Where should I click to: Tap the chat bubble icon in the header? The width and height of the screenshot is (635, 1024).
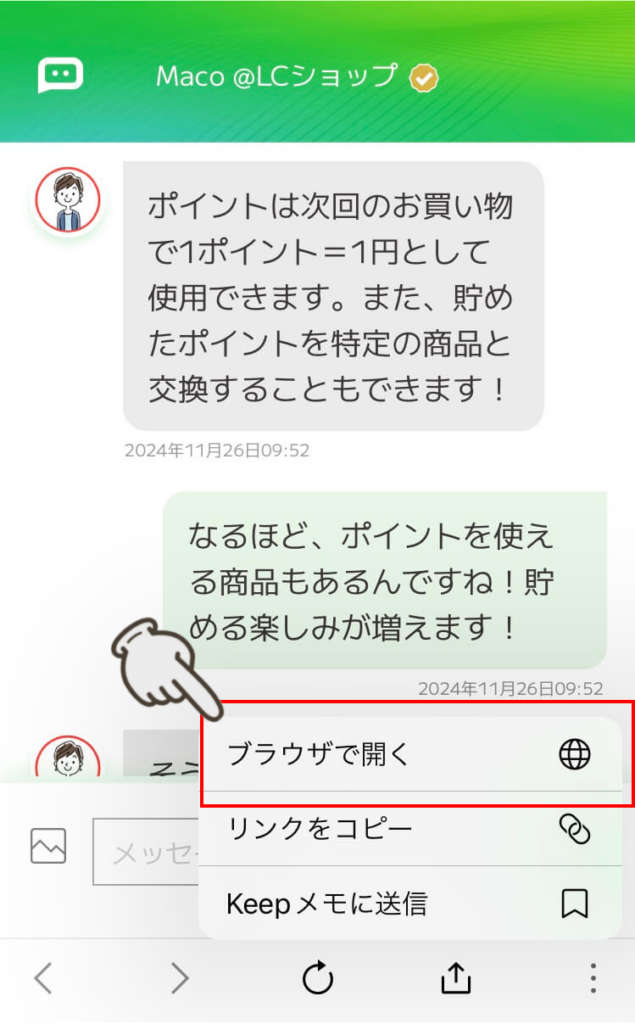(60, 75)
